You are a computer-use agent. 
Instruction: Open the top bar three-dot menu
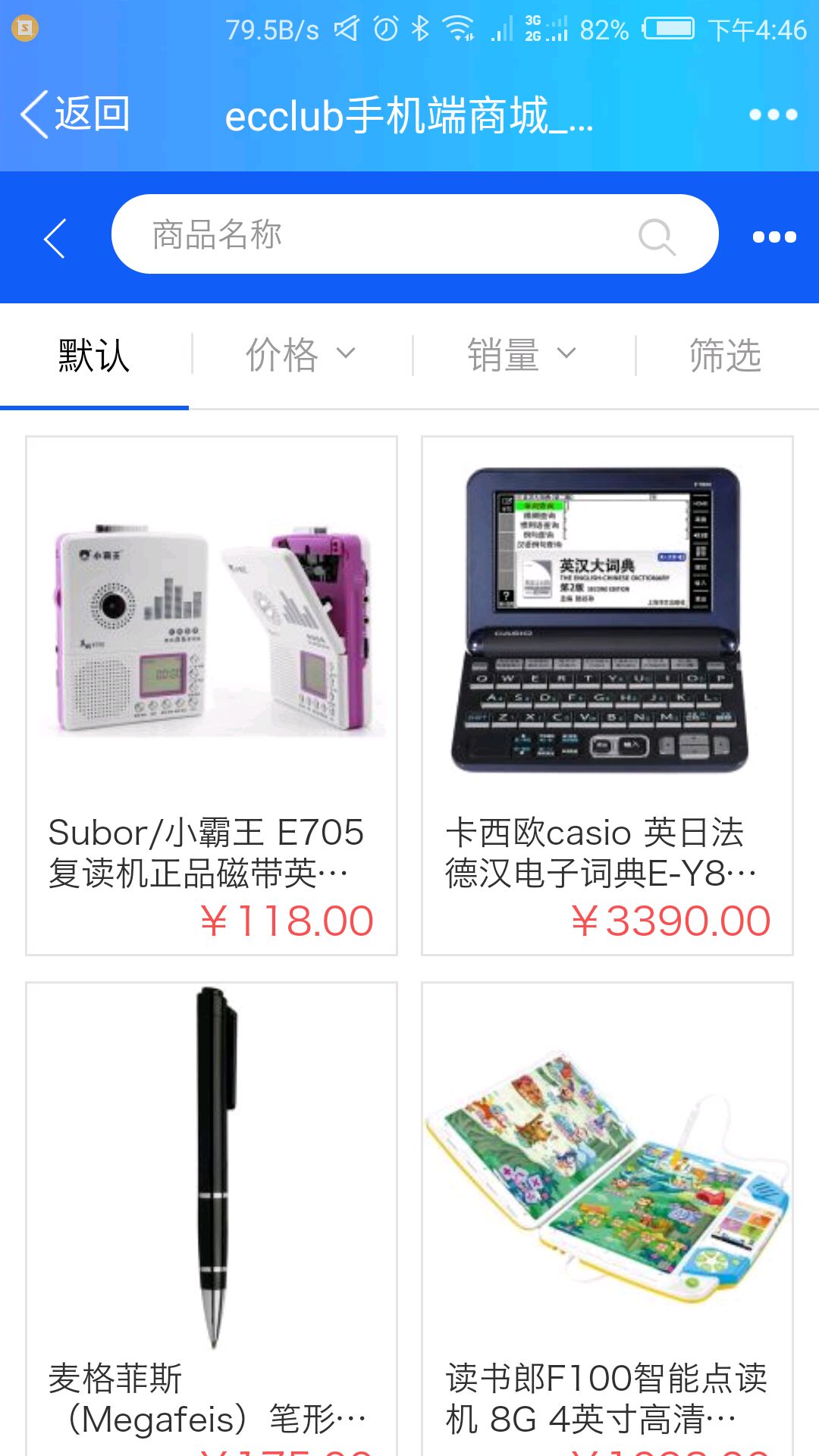click(773, 115)
